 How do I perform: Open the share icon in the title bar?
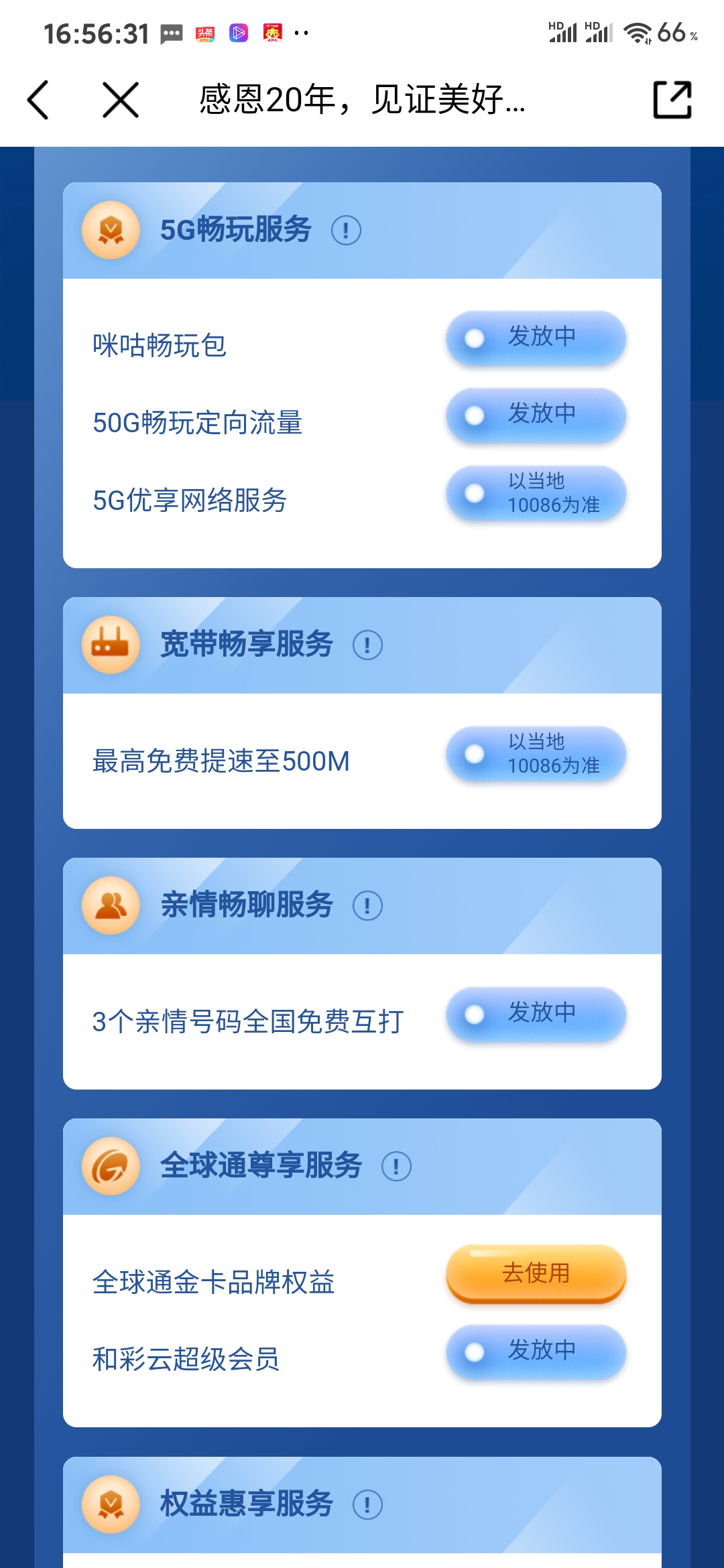672,101
